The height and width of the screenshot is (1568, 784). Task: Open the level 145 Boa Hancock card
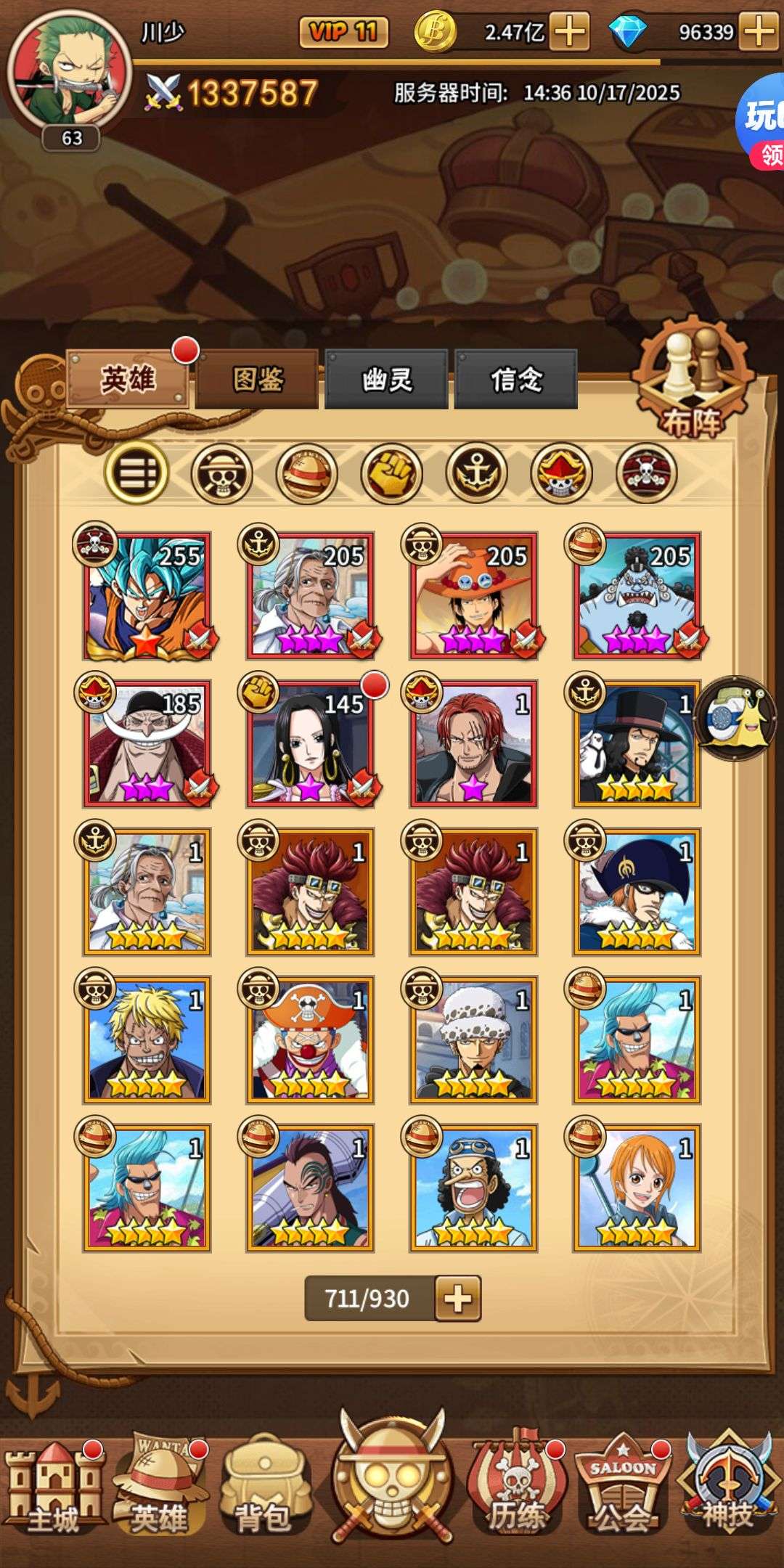click(x=311, y=744)
